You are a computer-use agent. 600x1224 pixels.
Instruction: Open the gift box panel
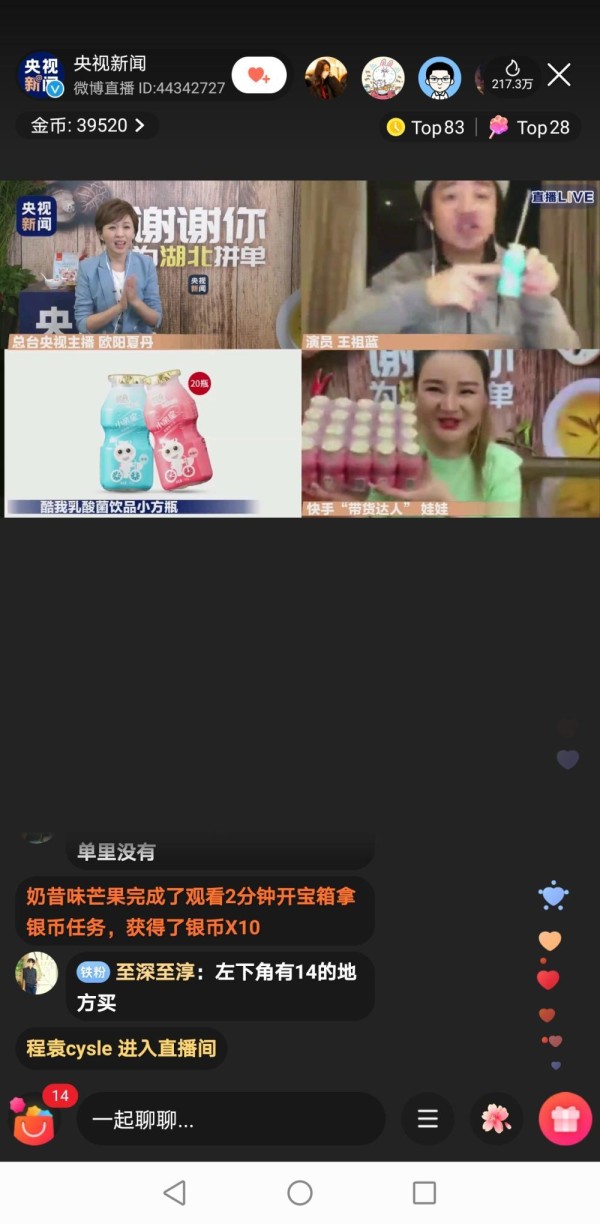565,1119
